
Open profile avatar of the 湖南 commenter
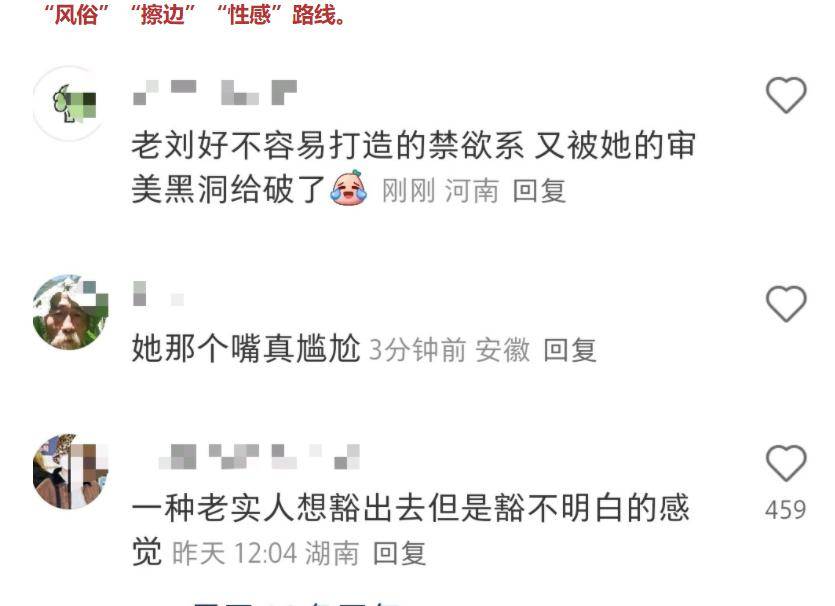68,472
